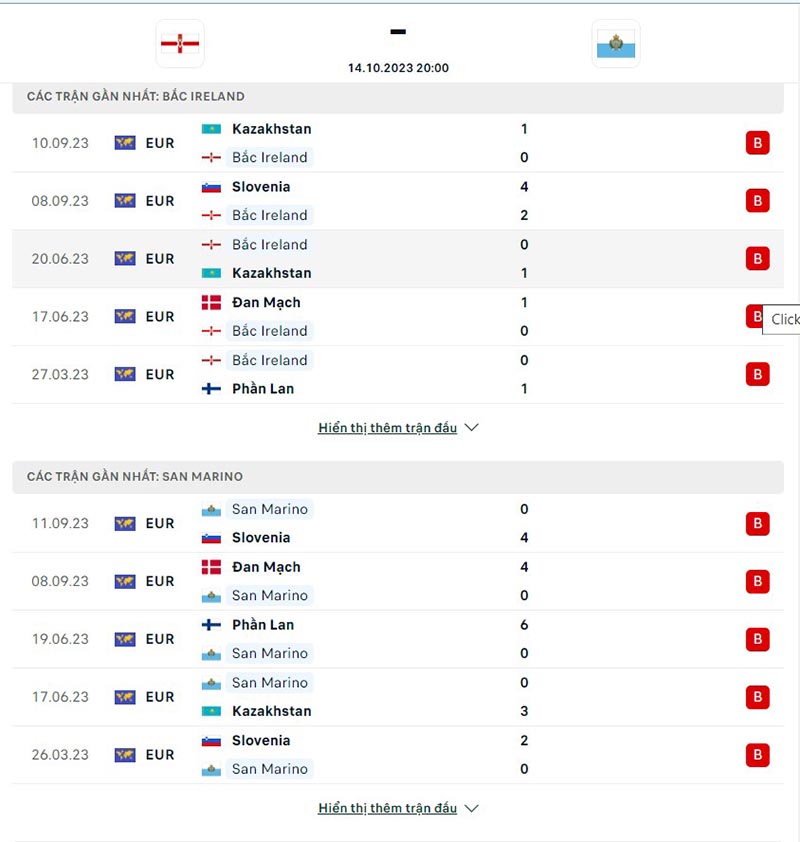
Task: Expand more matches for San Marino section
Action: point(388,808)
